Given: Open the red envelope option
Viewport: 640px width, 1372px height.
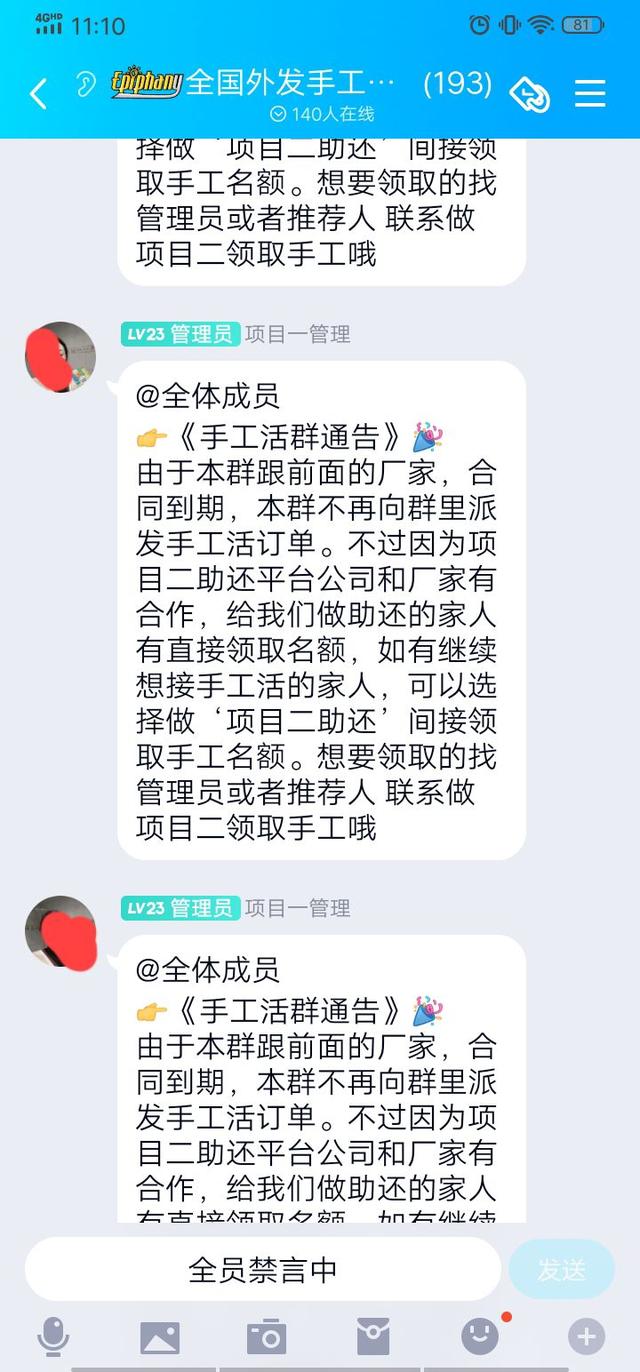Looking at the screenshot, I should point(373,1337).
